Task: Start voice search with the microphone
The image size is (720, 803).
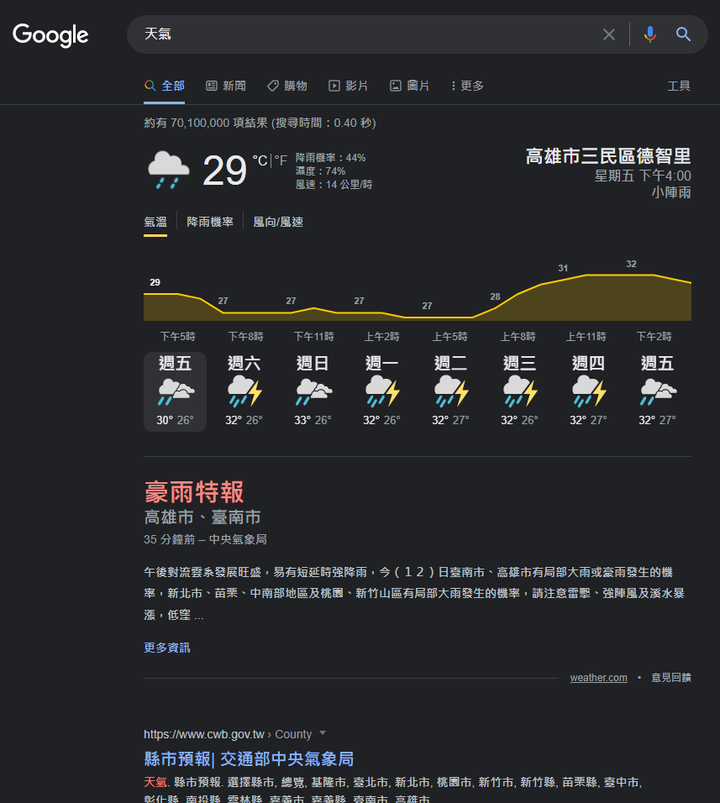Action: (650, 35)
